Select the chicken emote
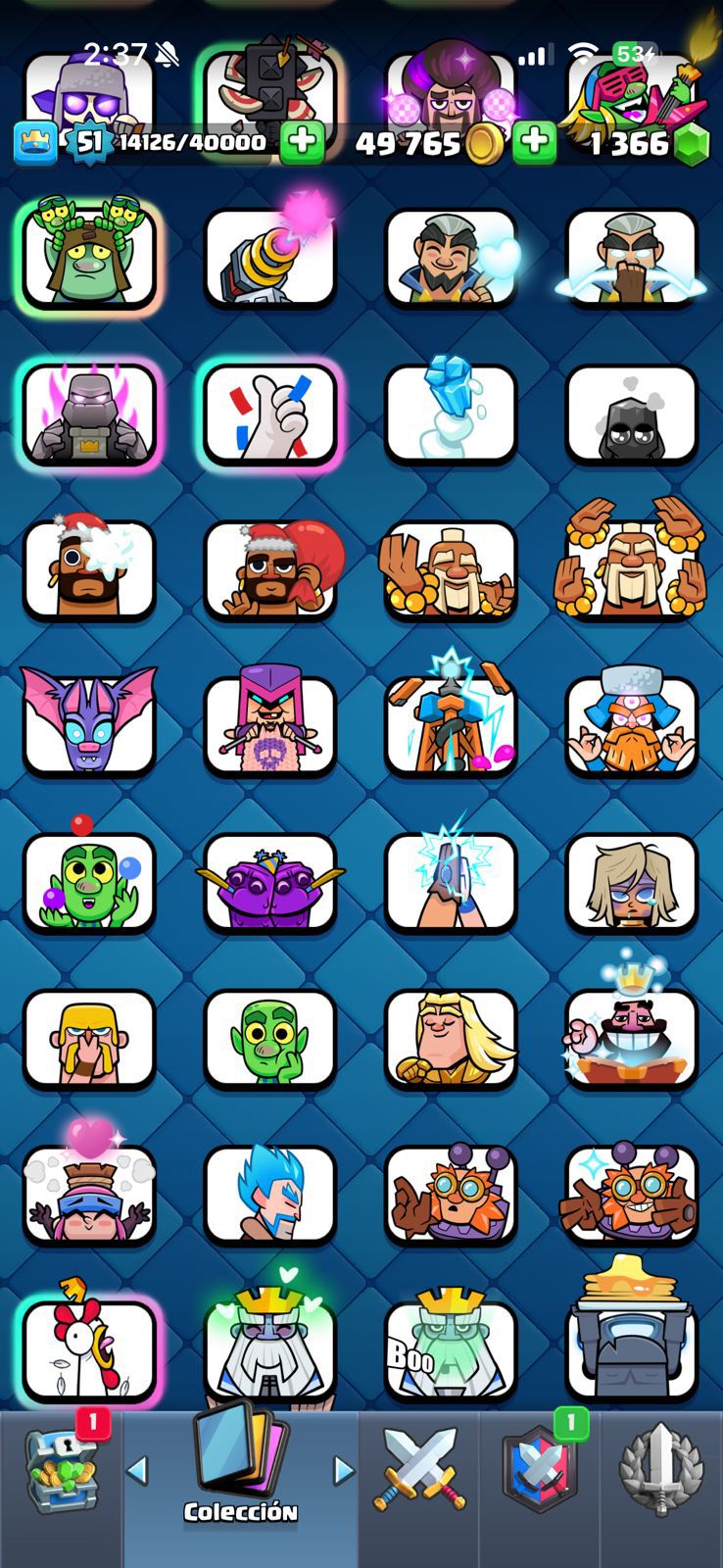723x1568 pixels. (x=88, y=1348)
